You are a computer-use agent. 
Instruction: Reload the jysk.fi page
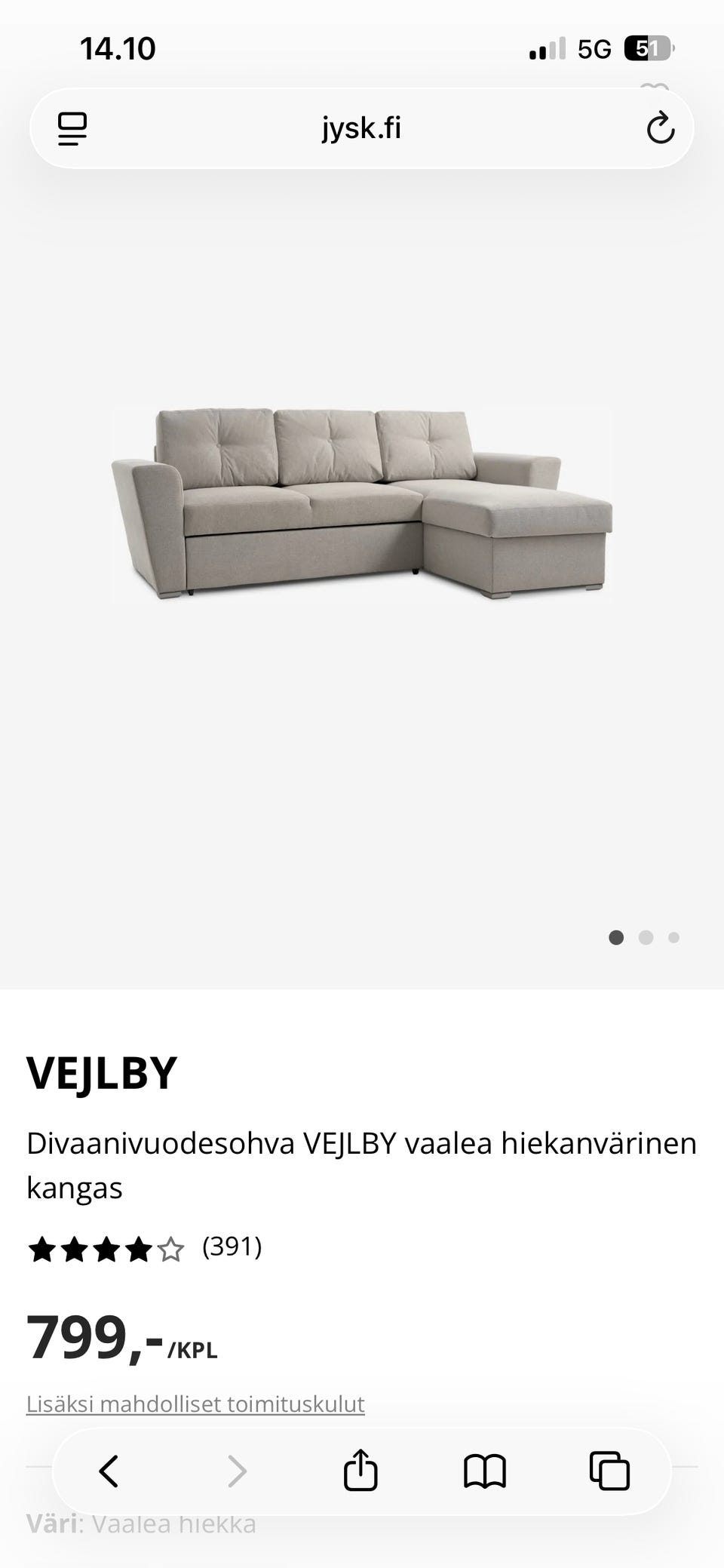660,128
